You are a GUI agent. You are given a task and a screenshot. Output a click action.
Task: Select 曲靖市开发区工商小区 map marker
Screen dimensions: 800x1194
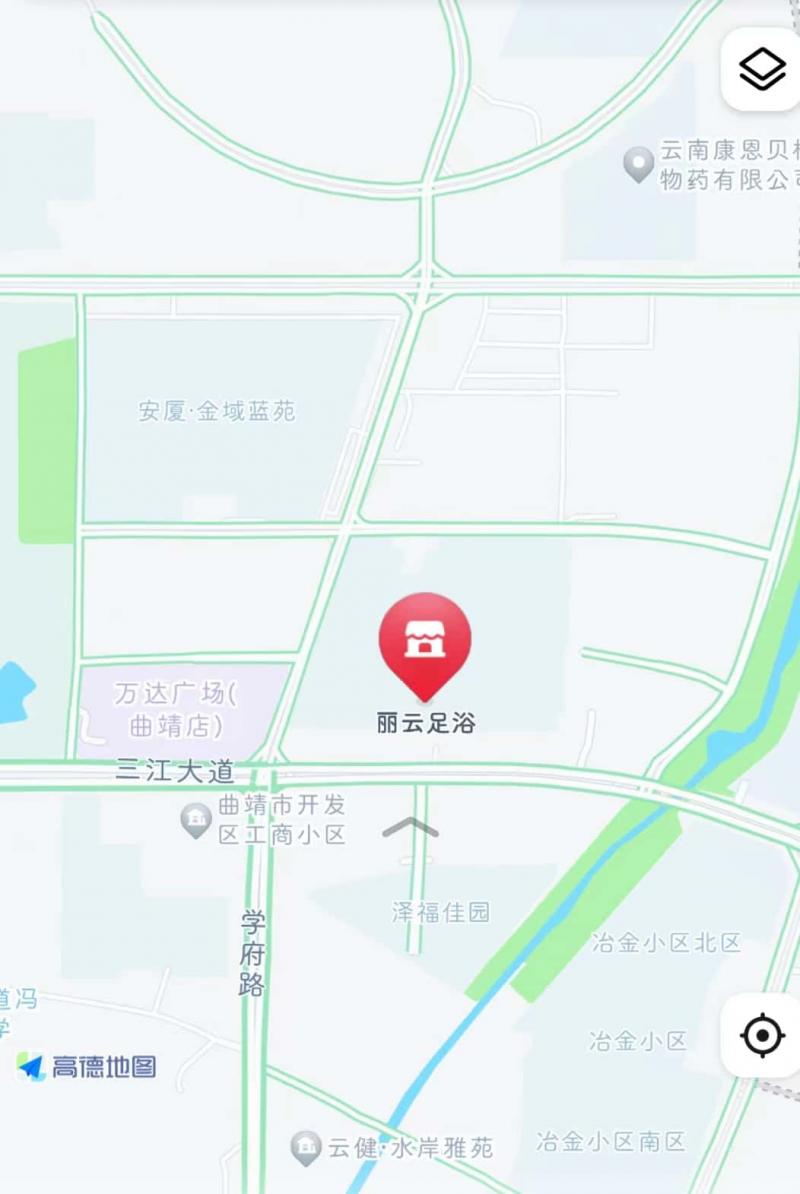(x=196, y=820)
